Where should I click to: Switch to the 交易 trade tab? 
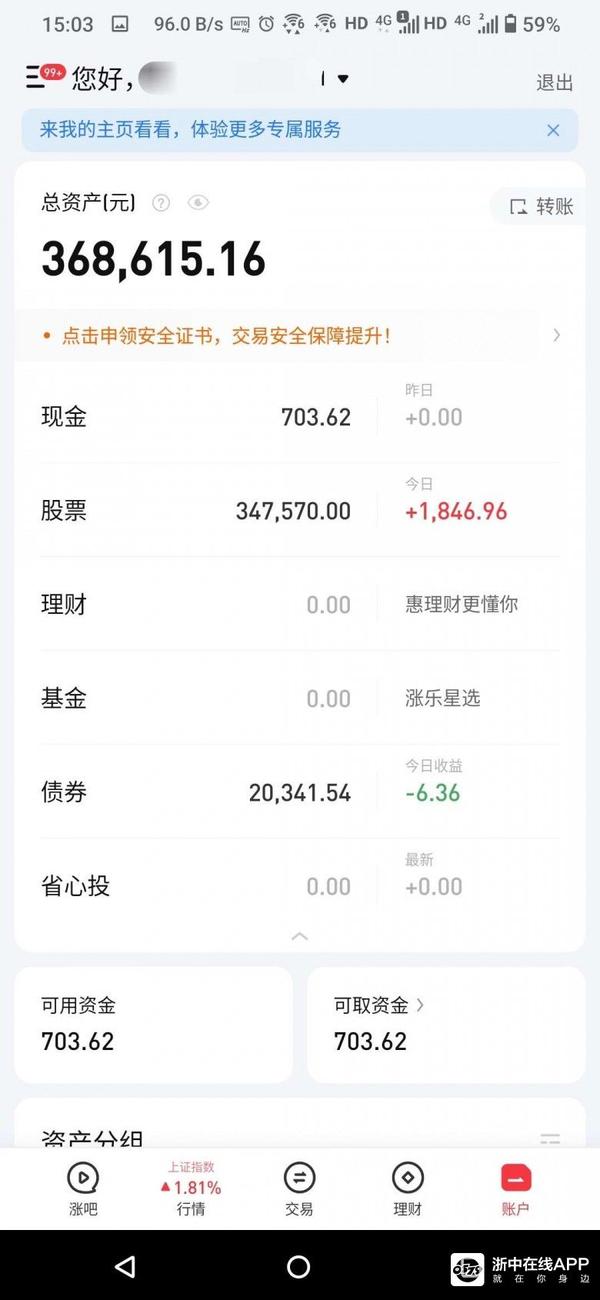click(299, 1187)
